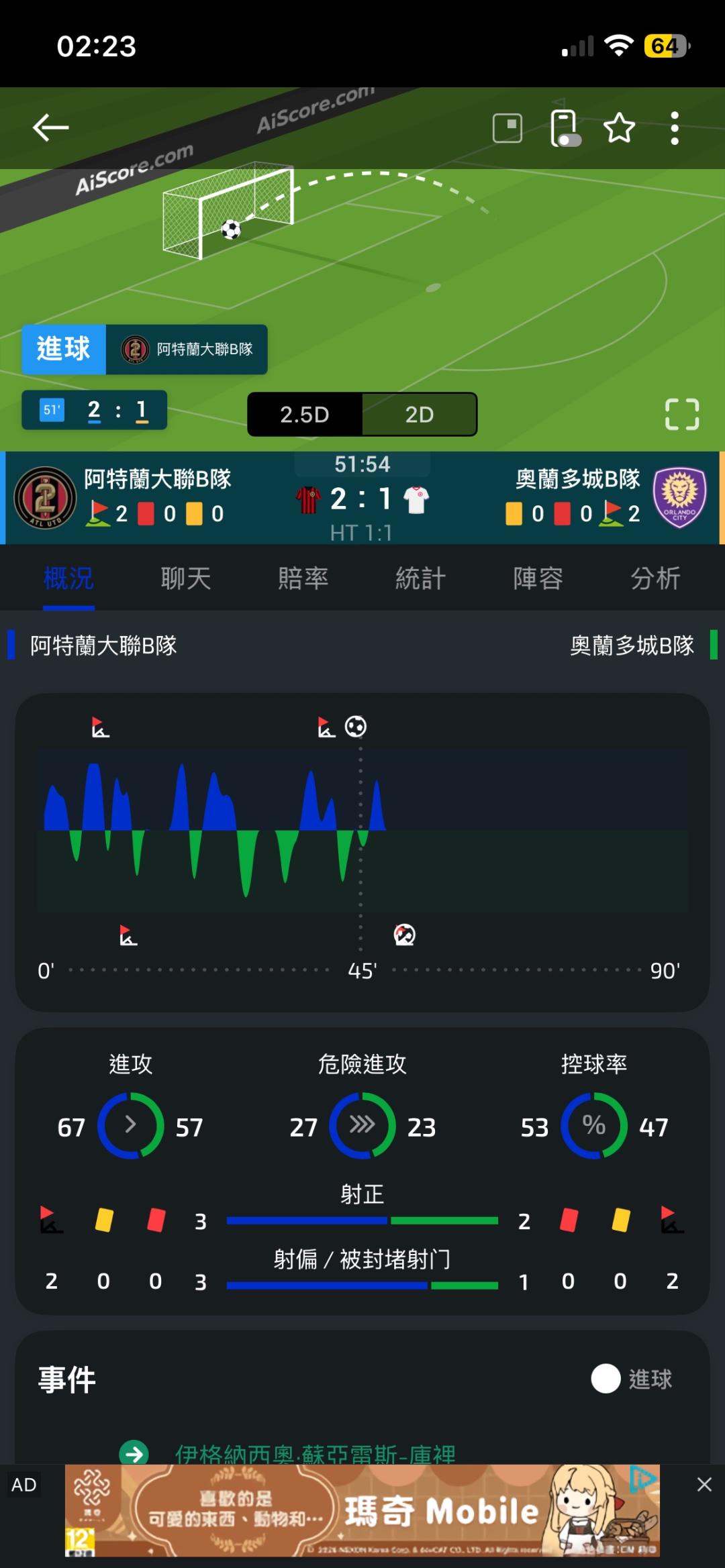Viewport: 725px width, 1568px height.
Task: Toggle the phone float score icon
Action: coord(565,128)
